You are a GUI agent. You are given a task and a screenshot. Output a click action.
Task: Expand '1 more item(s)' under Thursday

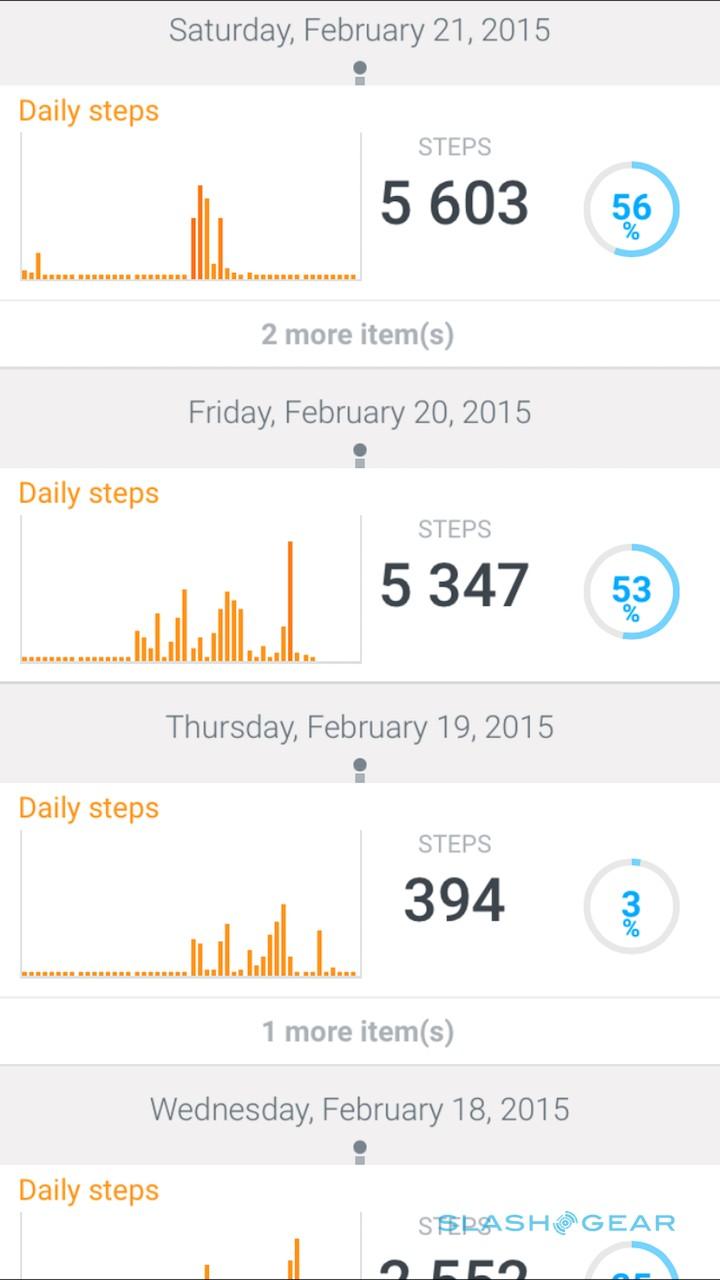(x=358, y=1032)
